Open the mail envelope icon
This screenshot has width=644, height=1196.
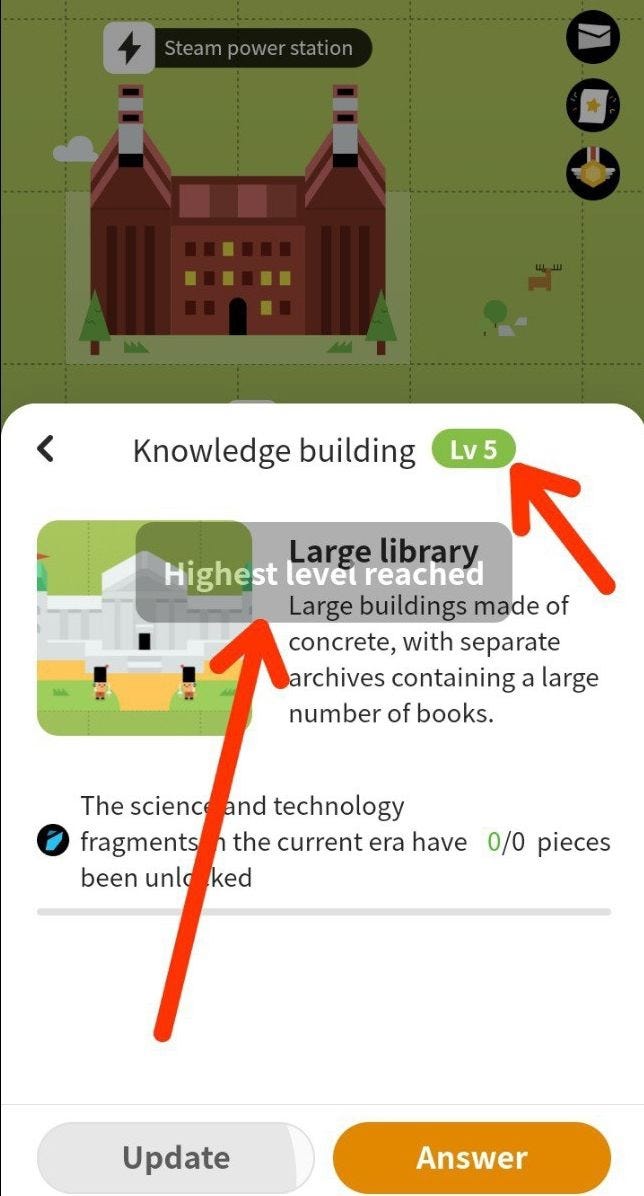click(593, 38)
